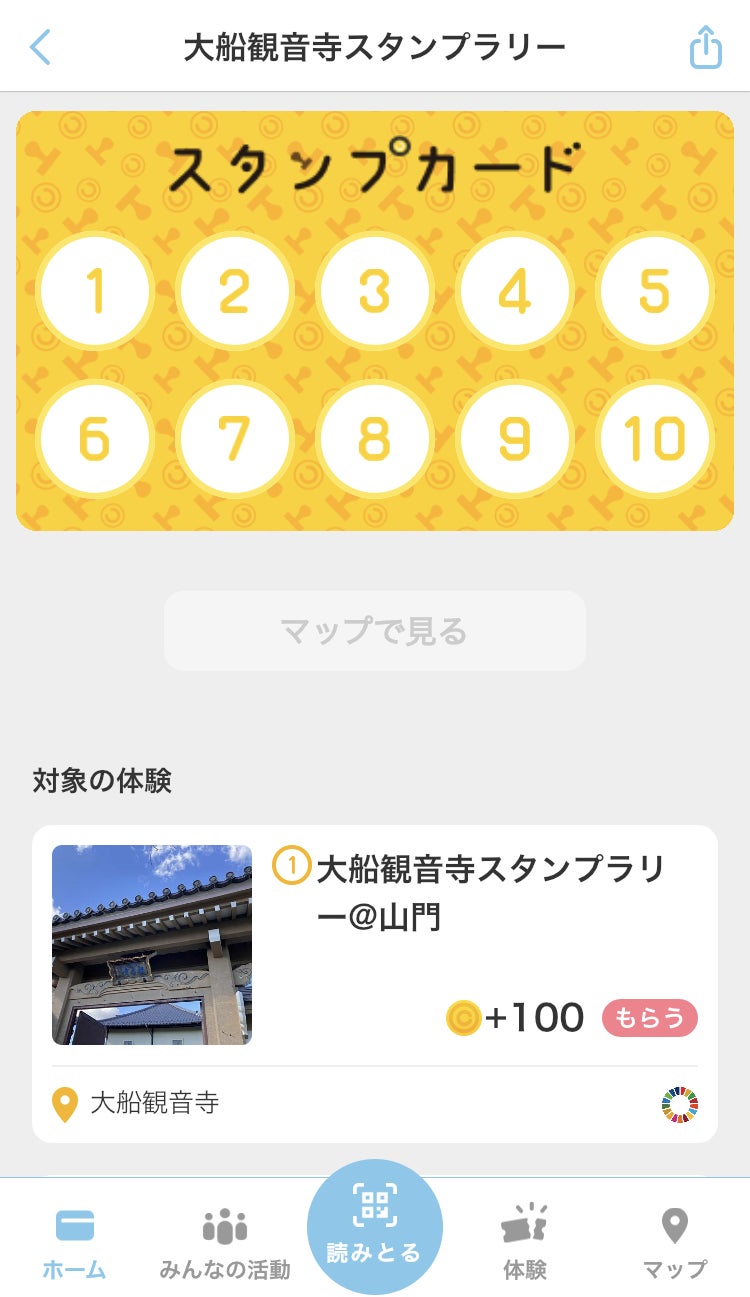
Task: Open the みんなの活動 tab
Action: click(x=225, y=1242)
